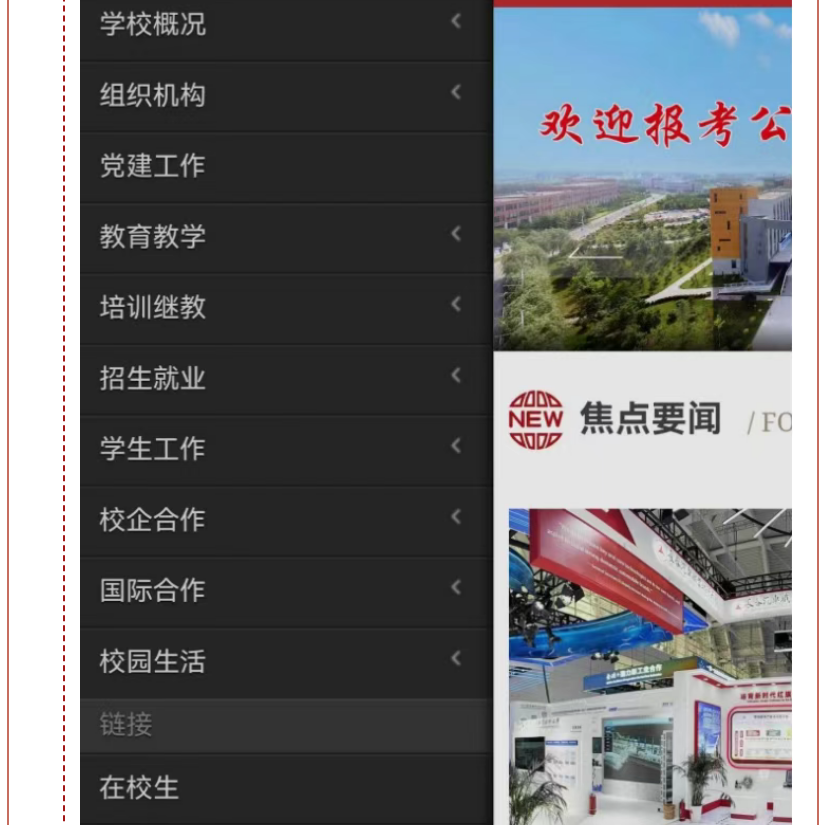
Task: Open the 党建工作 page
Action: pos(284,166)
